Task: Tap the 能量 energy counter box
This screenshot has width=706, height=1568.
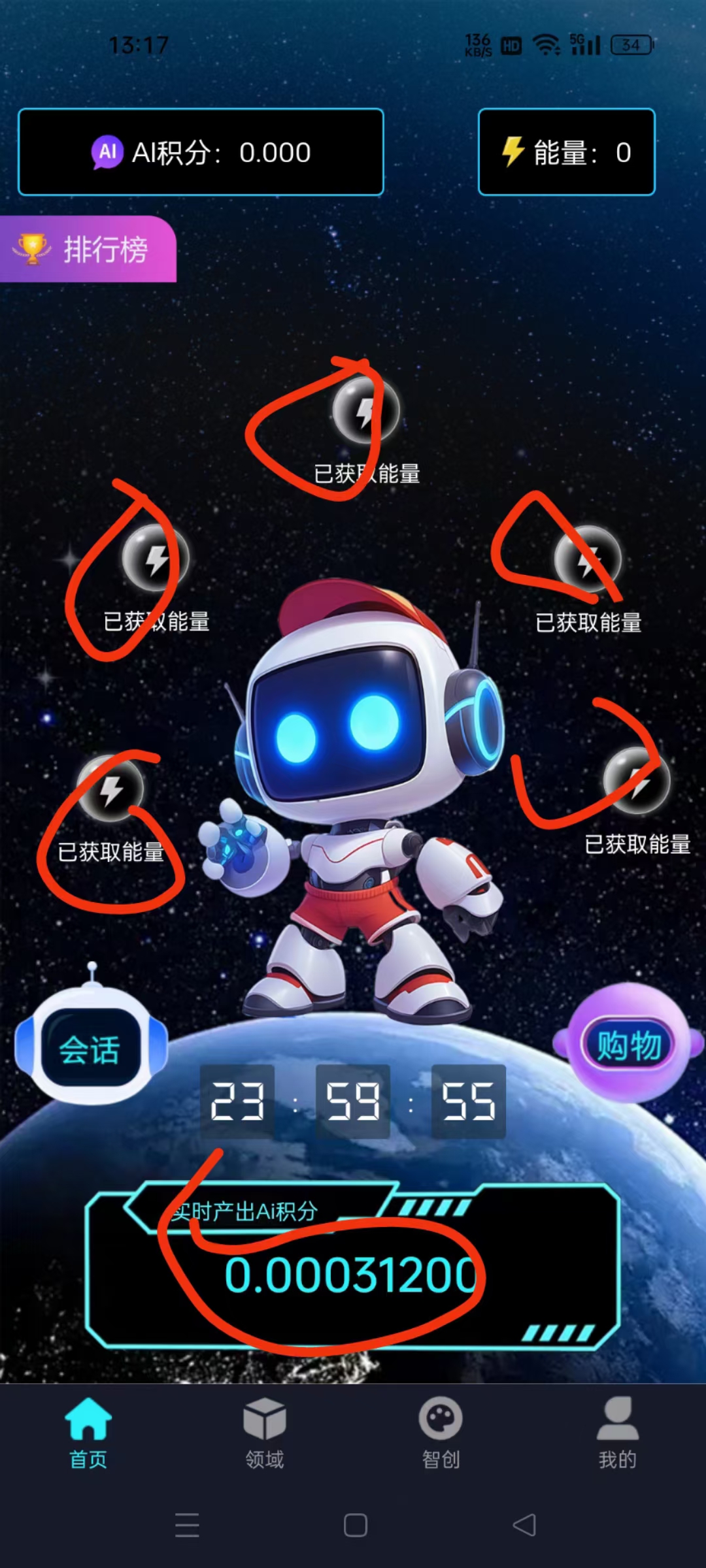Action: (x=566, y=152)
